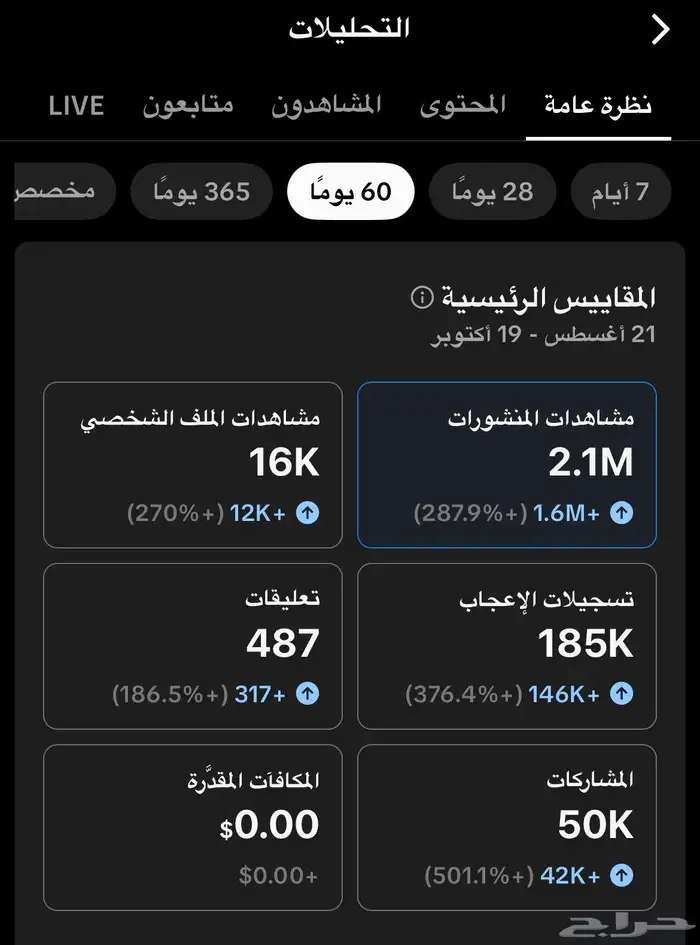
Task: Open the تسجيلات الإعجاب metric card
Action: [x=506, y=645]
